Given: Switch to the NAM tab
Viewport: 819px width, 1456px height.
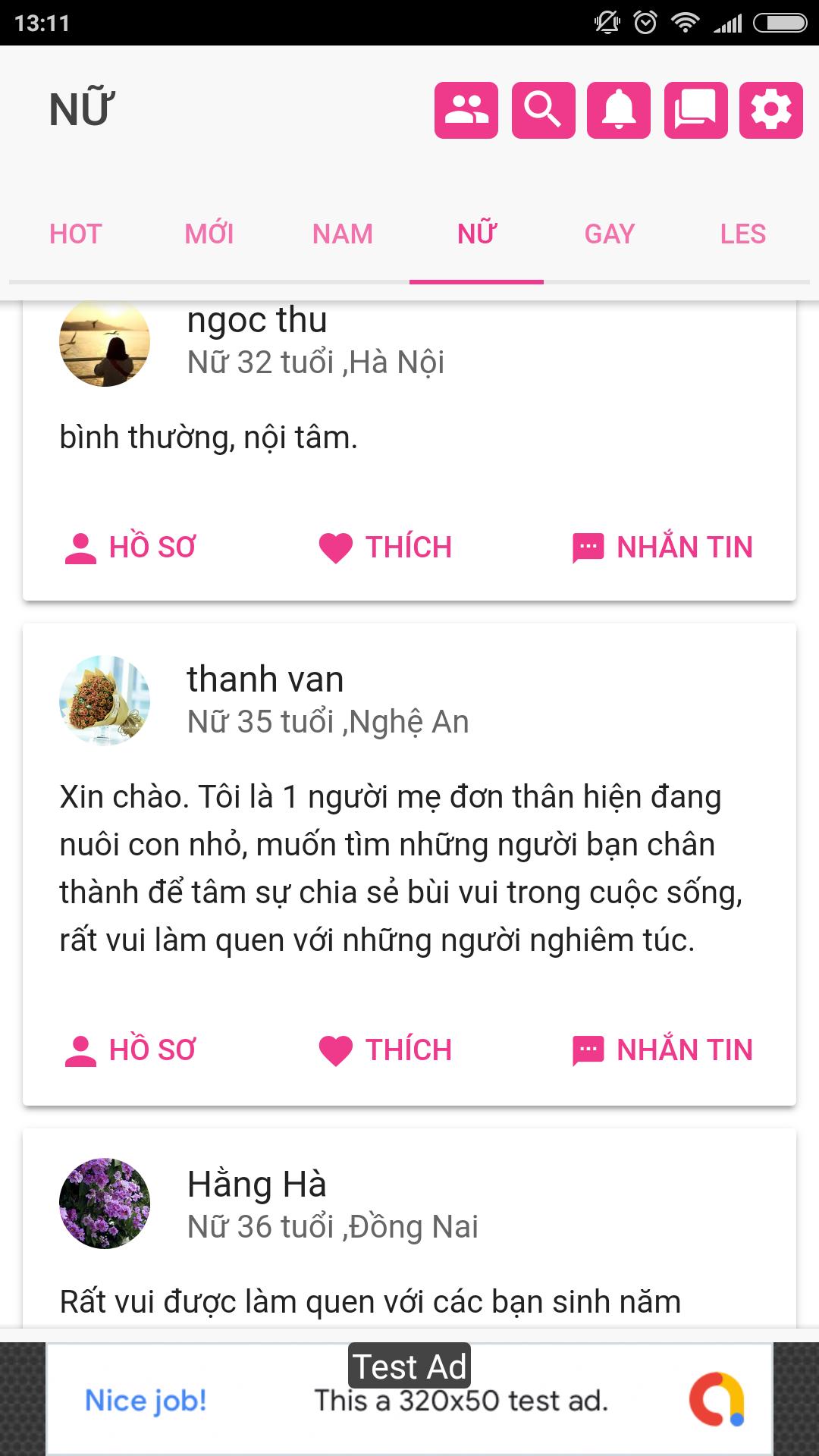Looking at the screenshot, I should pyautogui.click(x=343, y=234).
